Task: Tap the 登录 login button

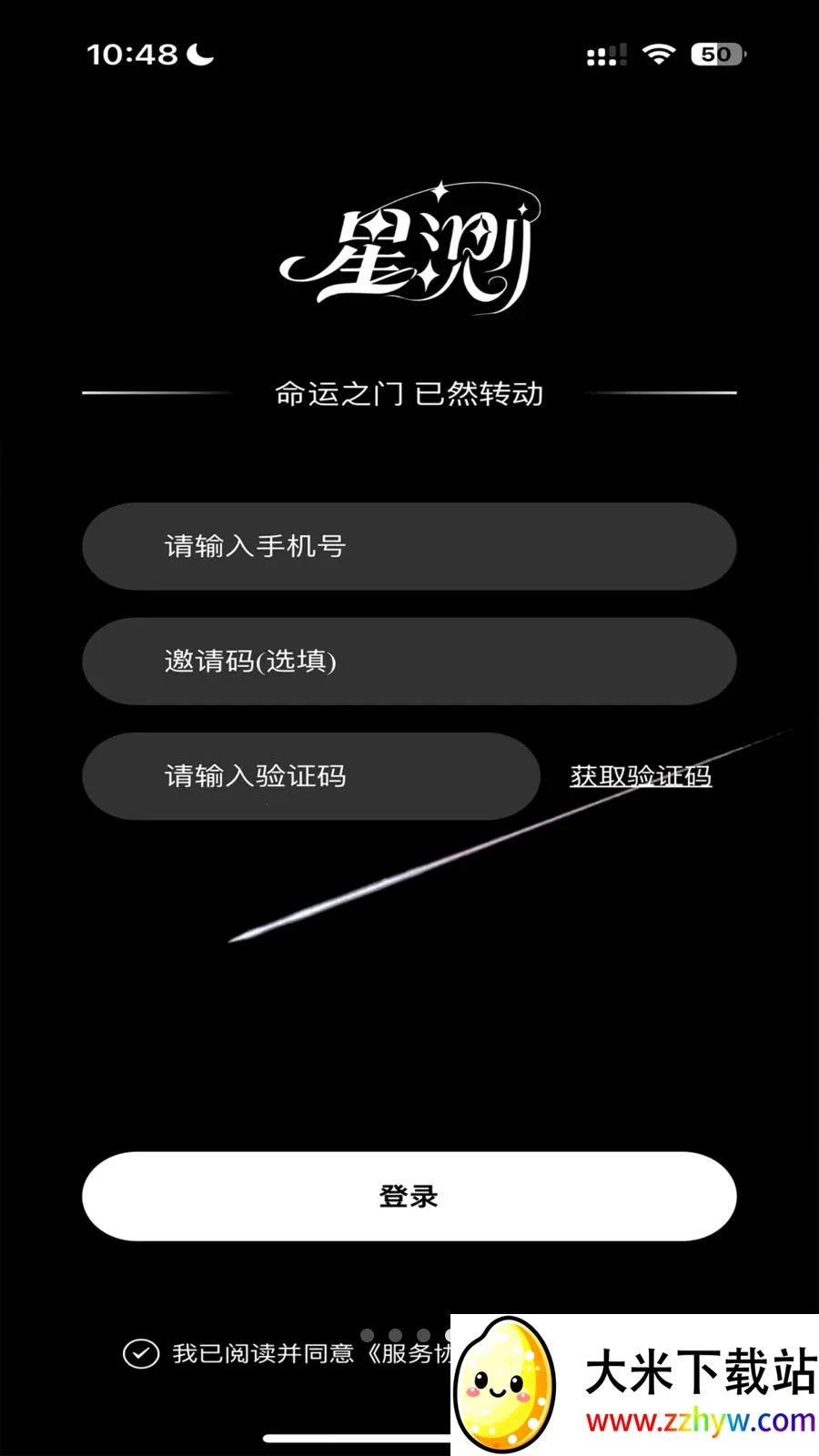Action: [409, 1196]
